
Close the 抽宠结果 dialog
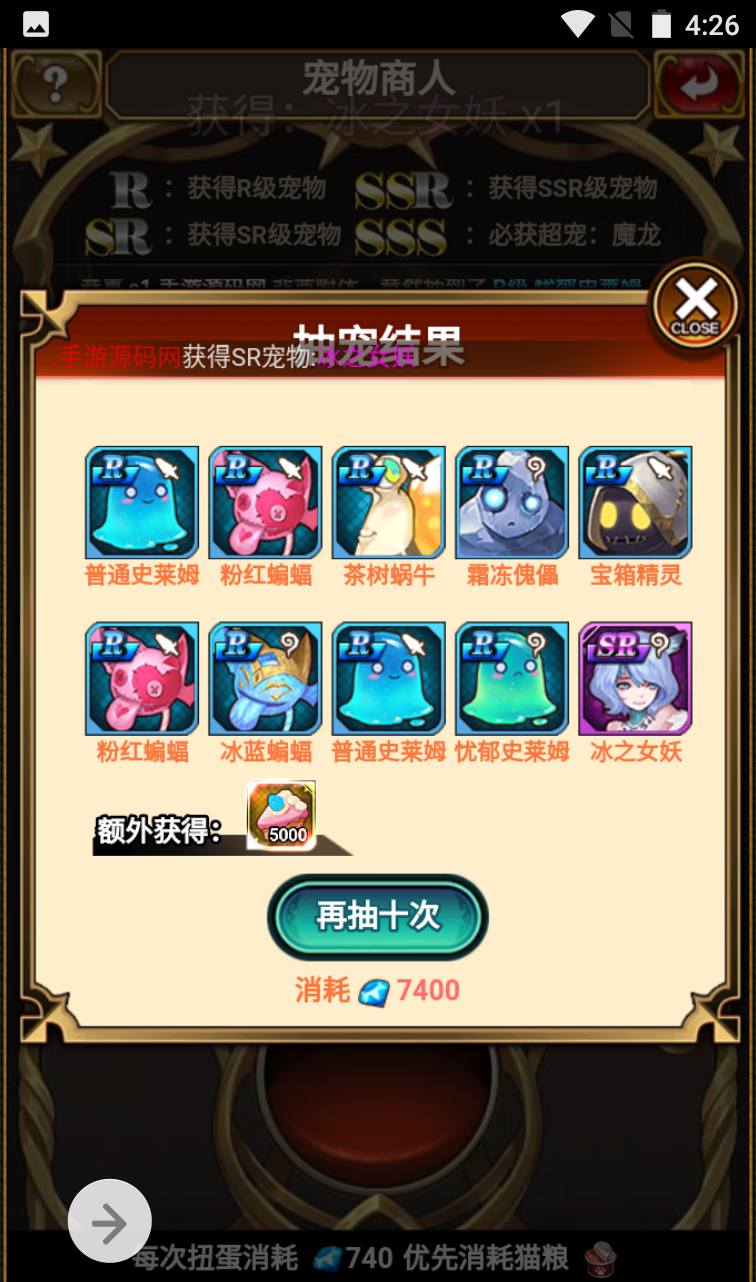695,304
